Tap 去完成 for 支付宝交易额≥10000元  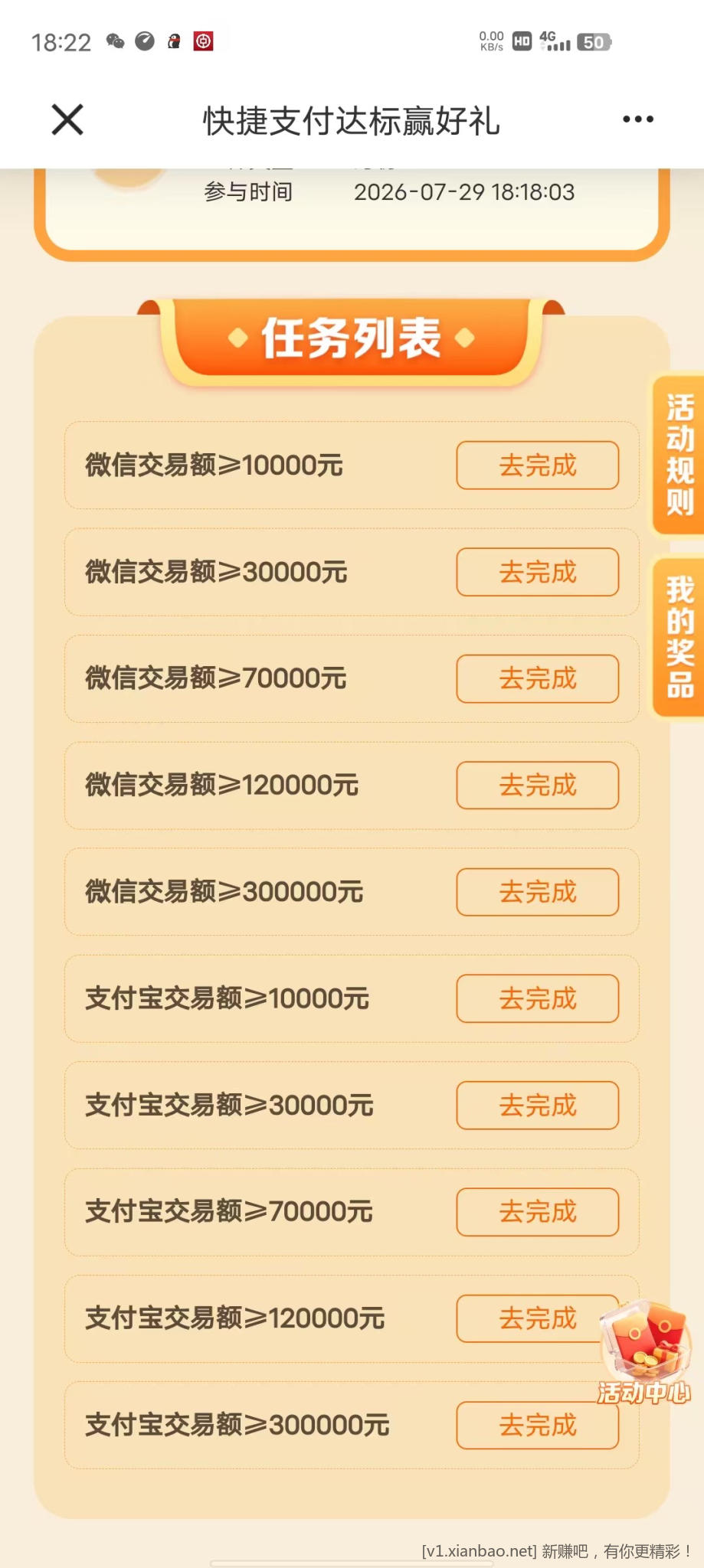[x=538, y=998]
